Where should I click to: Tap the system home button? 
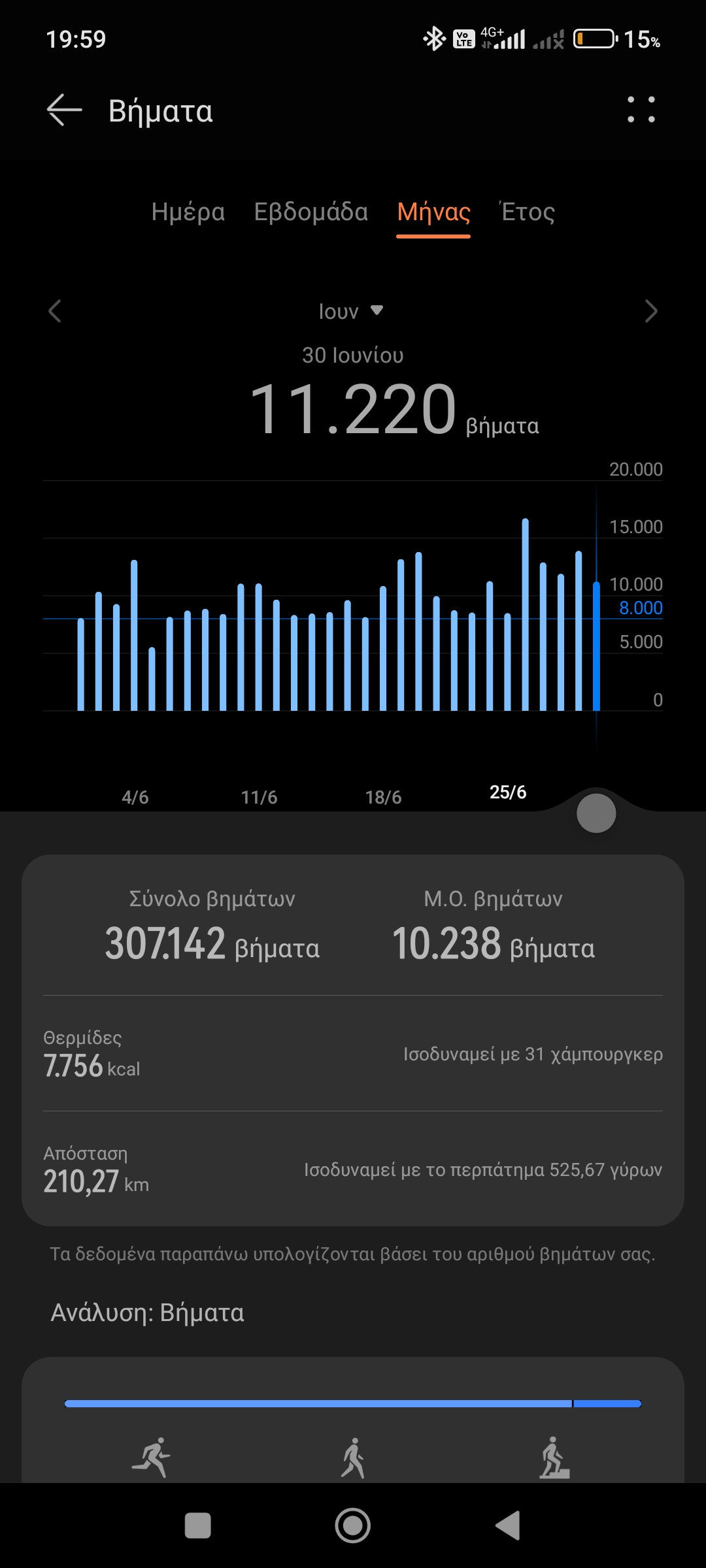(353, 1526)
